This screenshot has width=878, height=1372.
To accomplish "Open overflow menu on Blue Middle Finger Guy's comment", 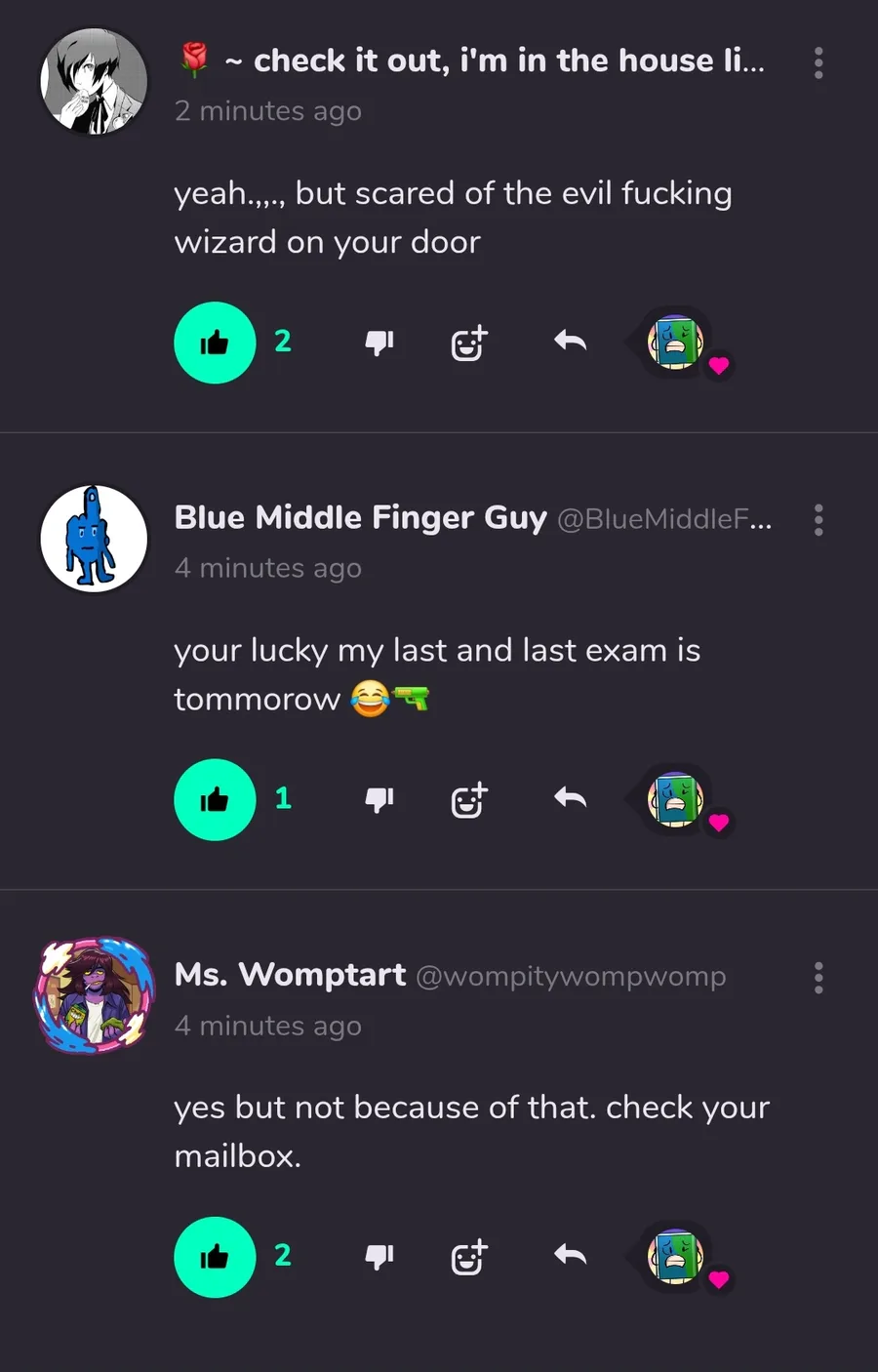I will (818, 520).
